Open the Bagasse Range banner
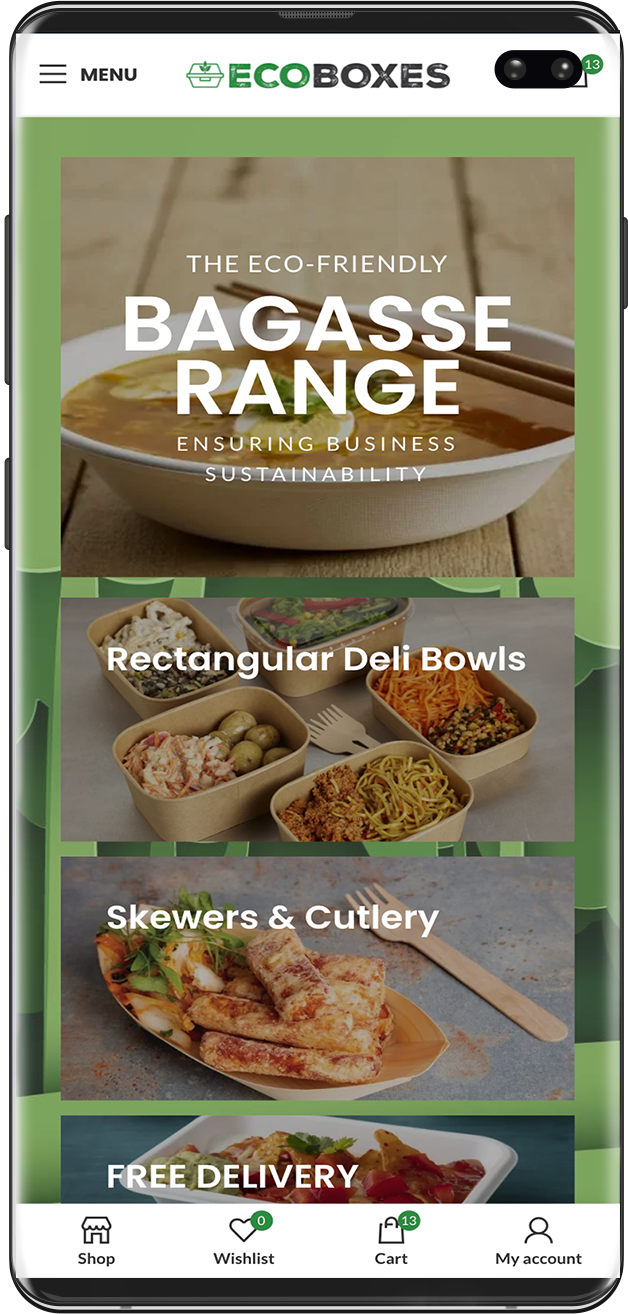The image size is (628, 1314). 317,367
